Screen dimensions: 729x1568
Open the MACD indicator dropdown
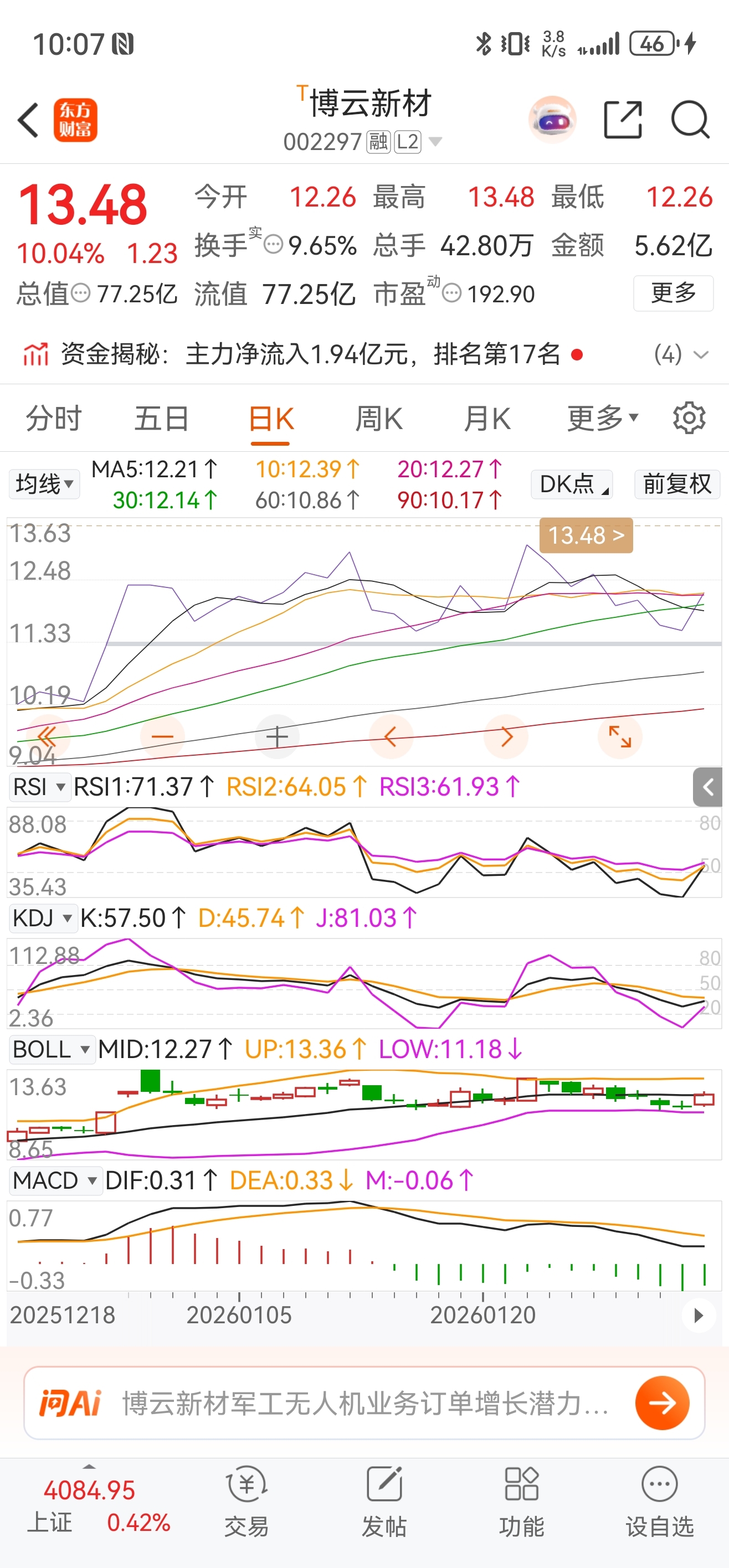tap(55, 1180)
